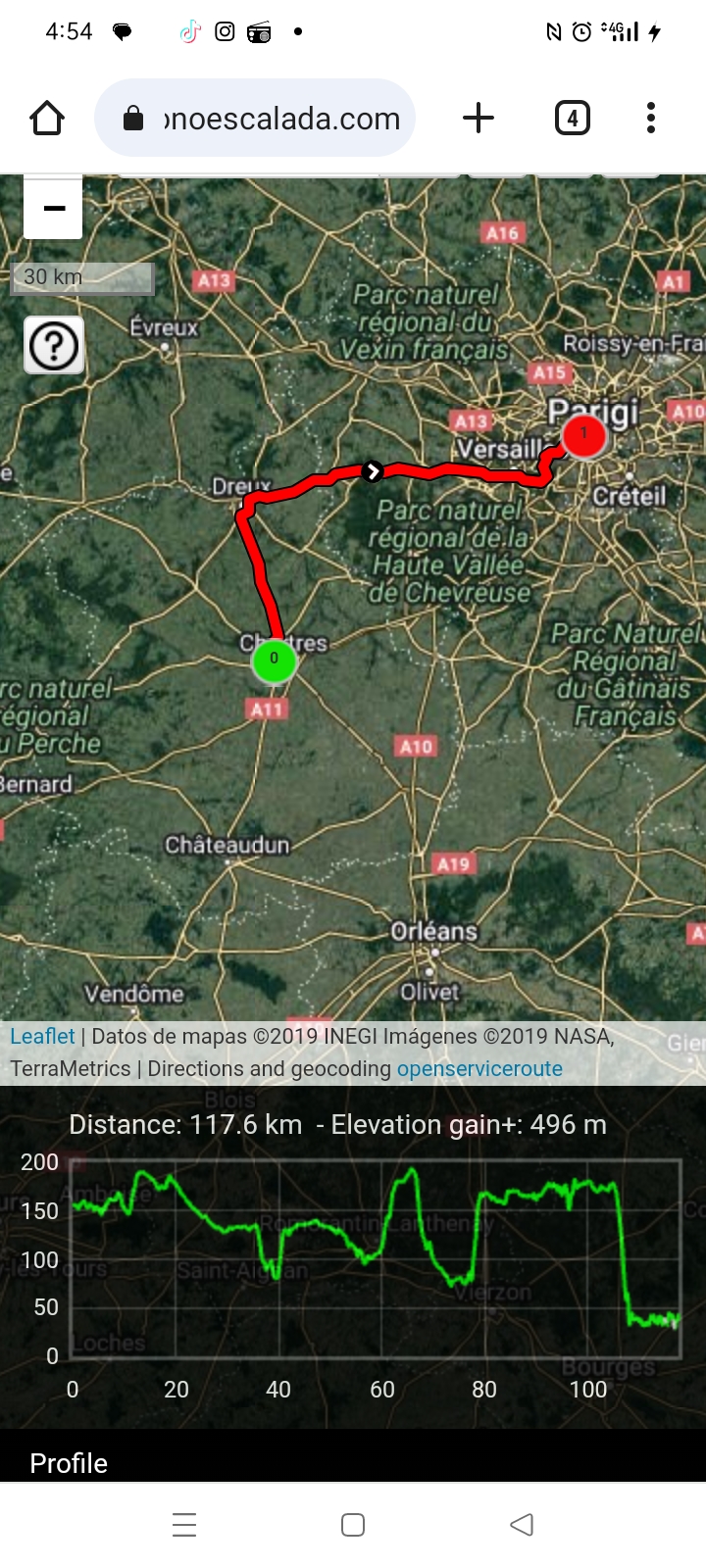Go back using the system navigation

click(x=522, y=1525)
